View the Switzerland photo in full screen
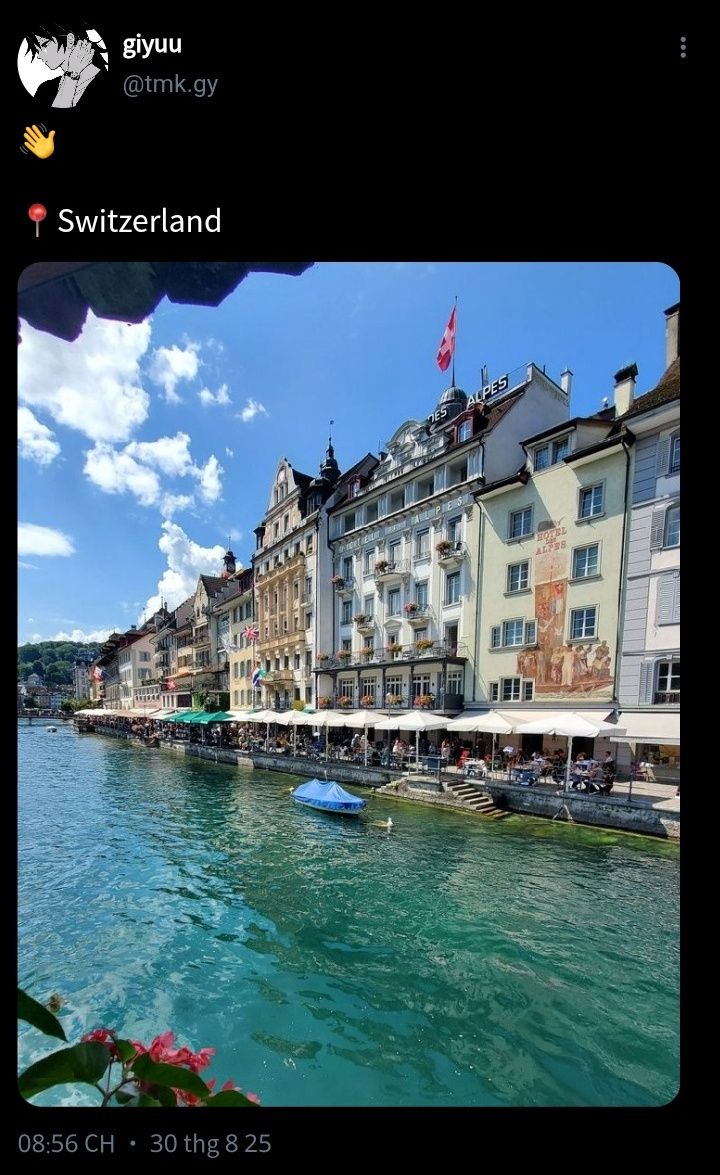The image size is (720, 1175). 348,684
